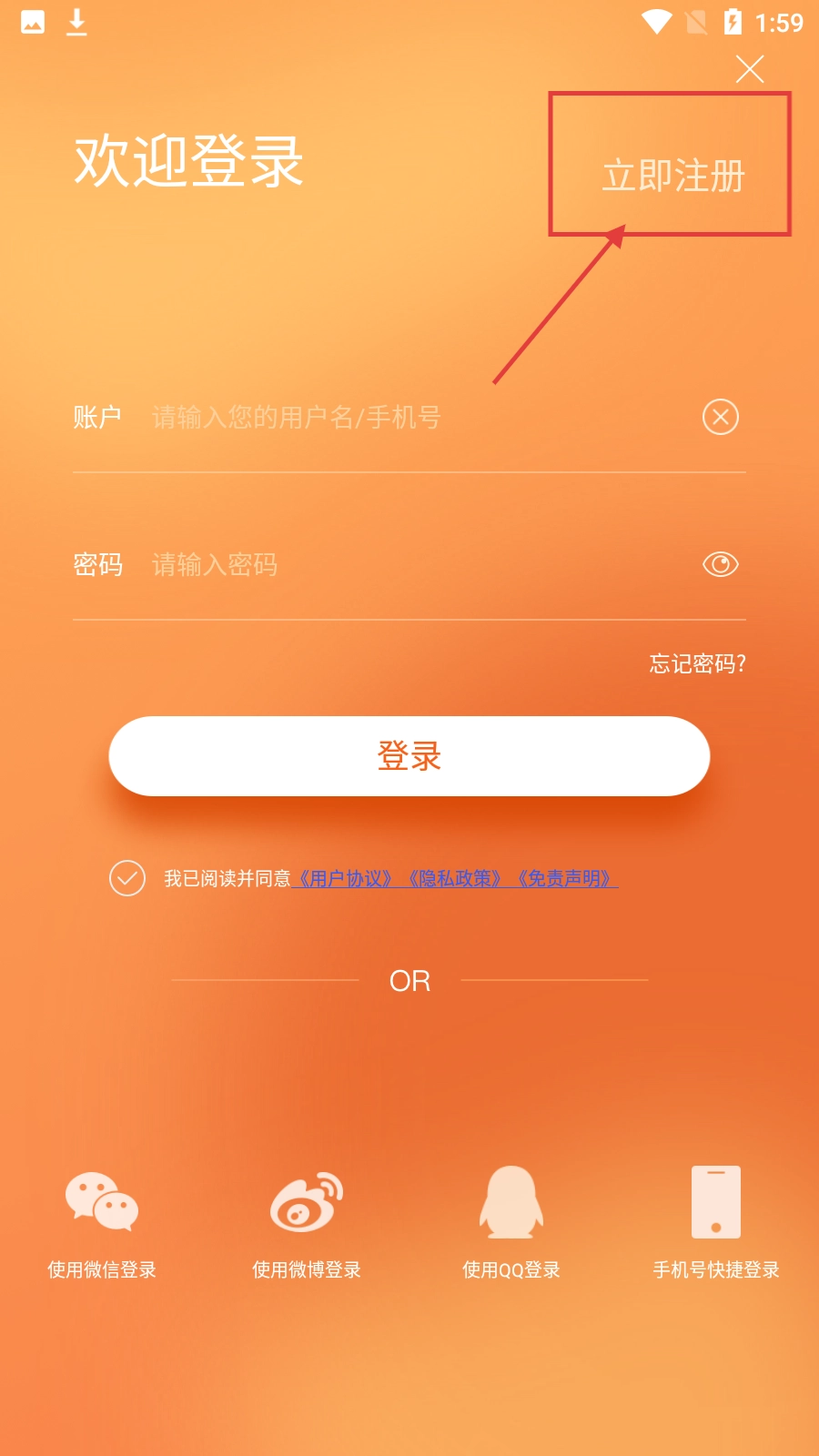Viewport: 819px width, 1456px height.
Task: Log in using QQ
Action: point(511,1219)
